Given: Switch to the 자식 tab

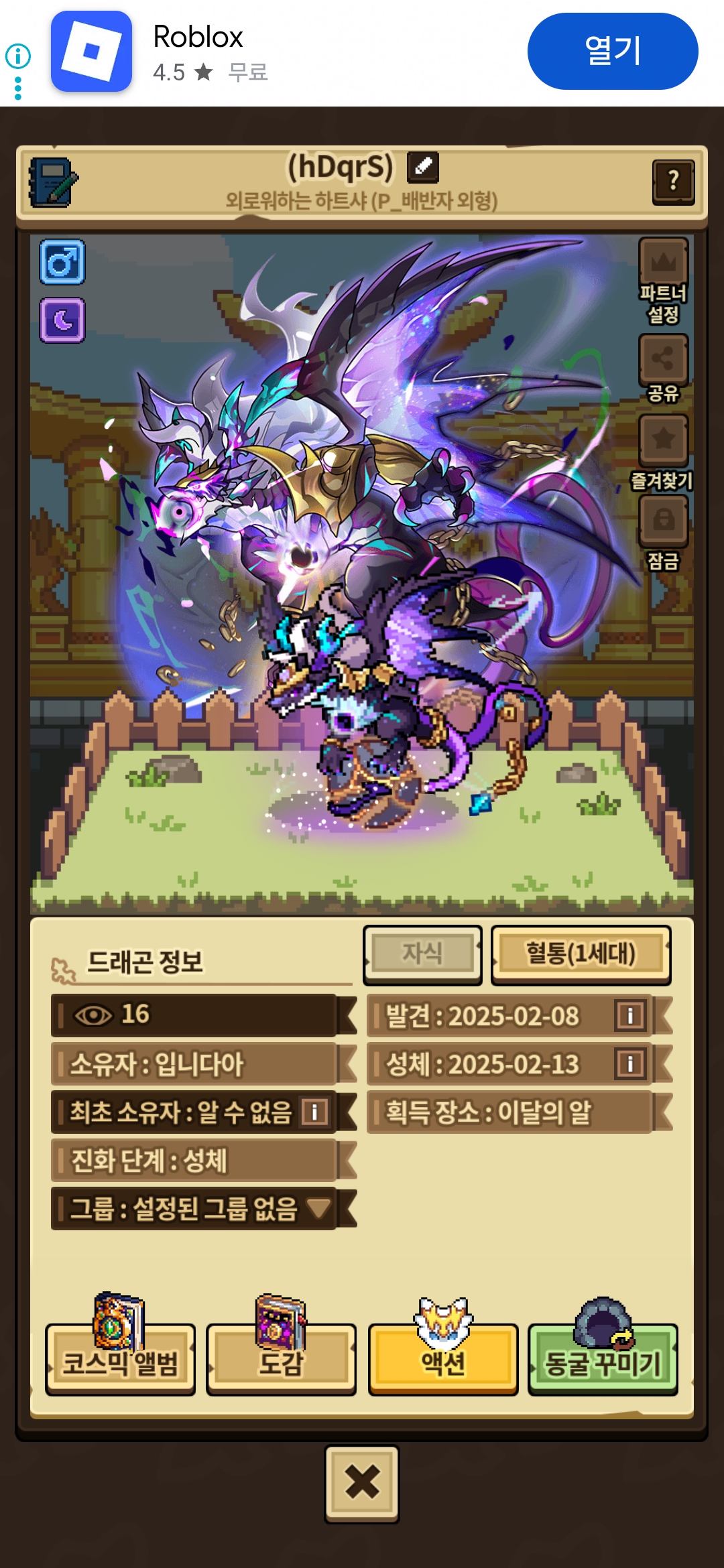Looking at the screenshot, I should coord(422,954).
